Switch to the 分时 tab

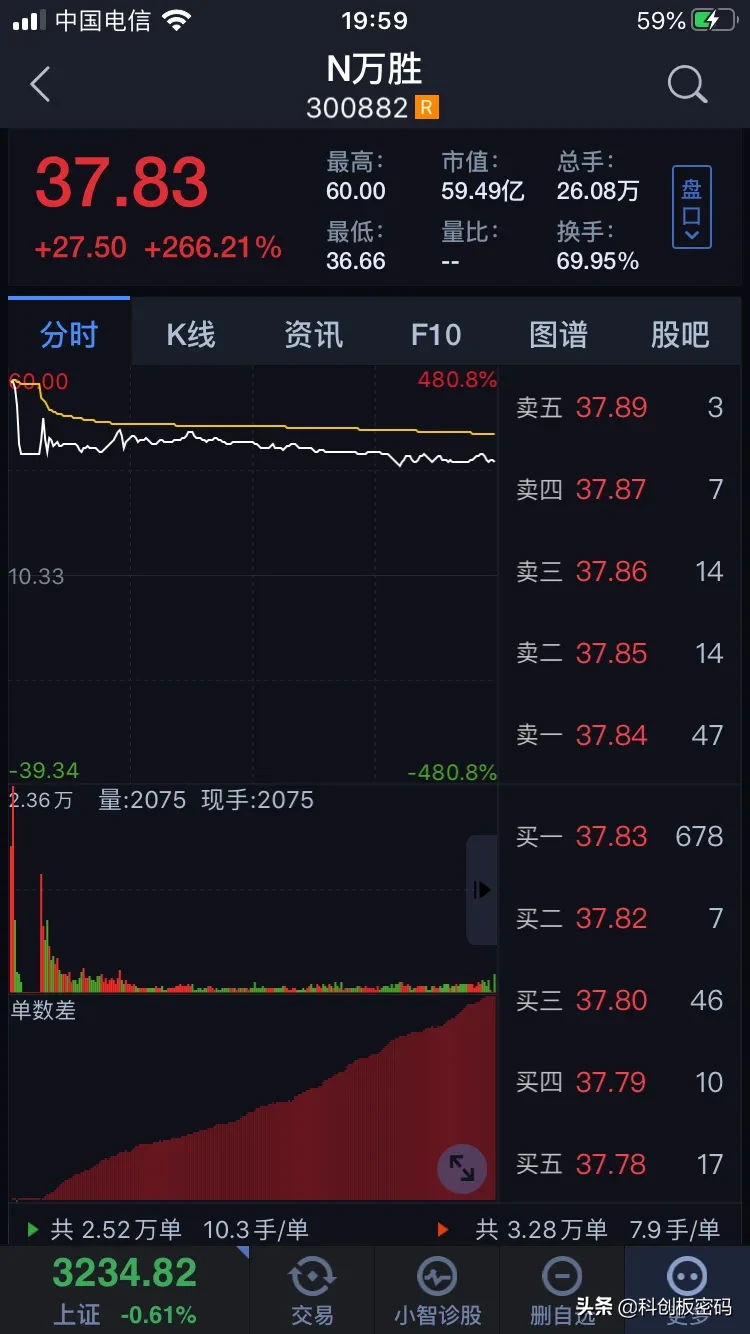coord(69,334)
